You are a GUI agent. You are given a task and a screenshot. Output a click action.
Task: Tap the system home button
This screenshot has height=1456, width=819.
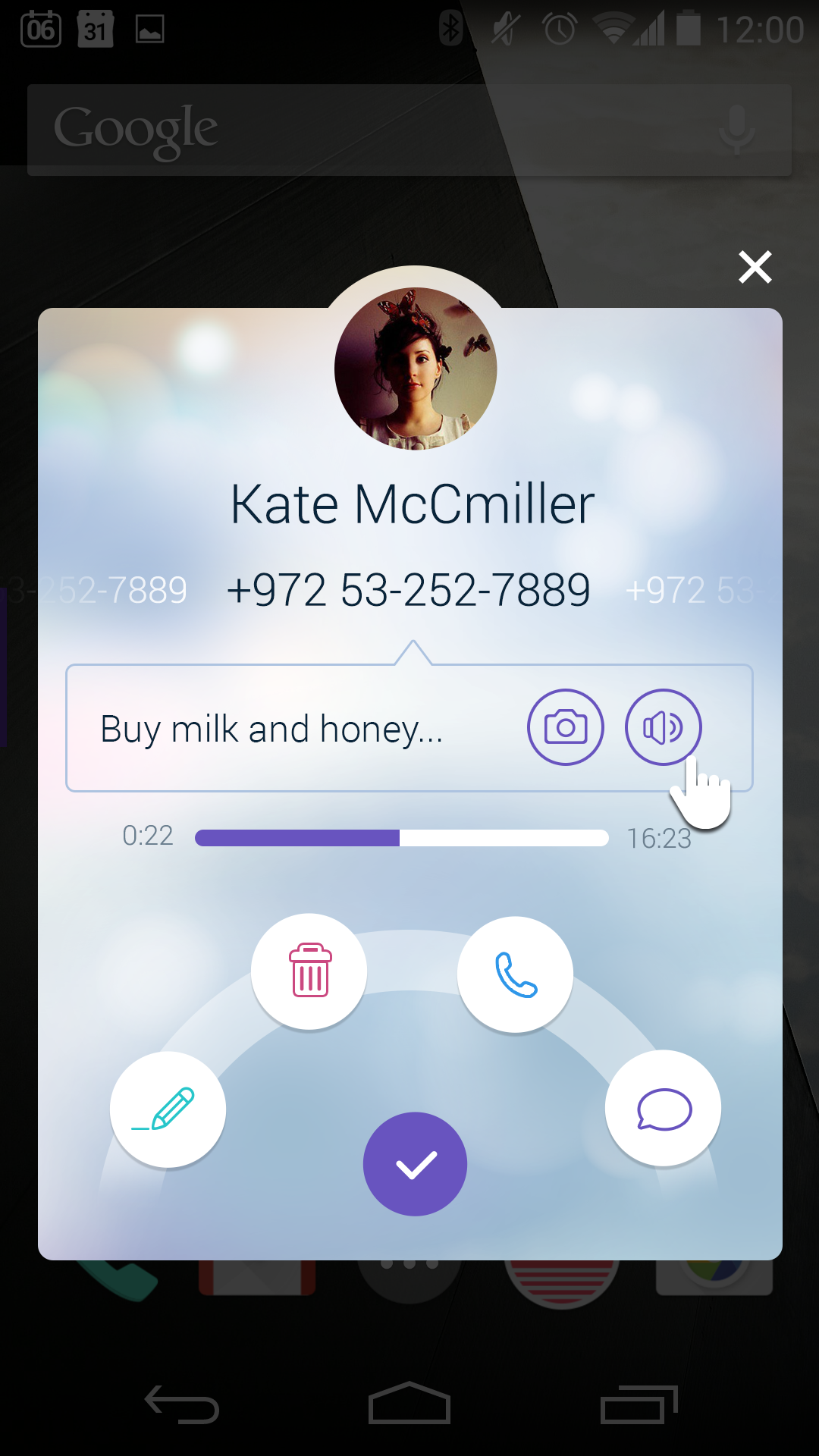click(409, 1404)
